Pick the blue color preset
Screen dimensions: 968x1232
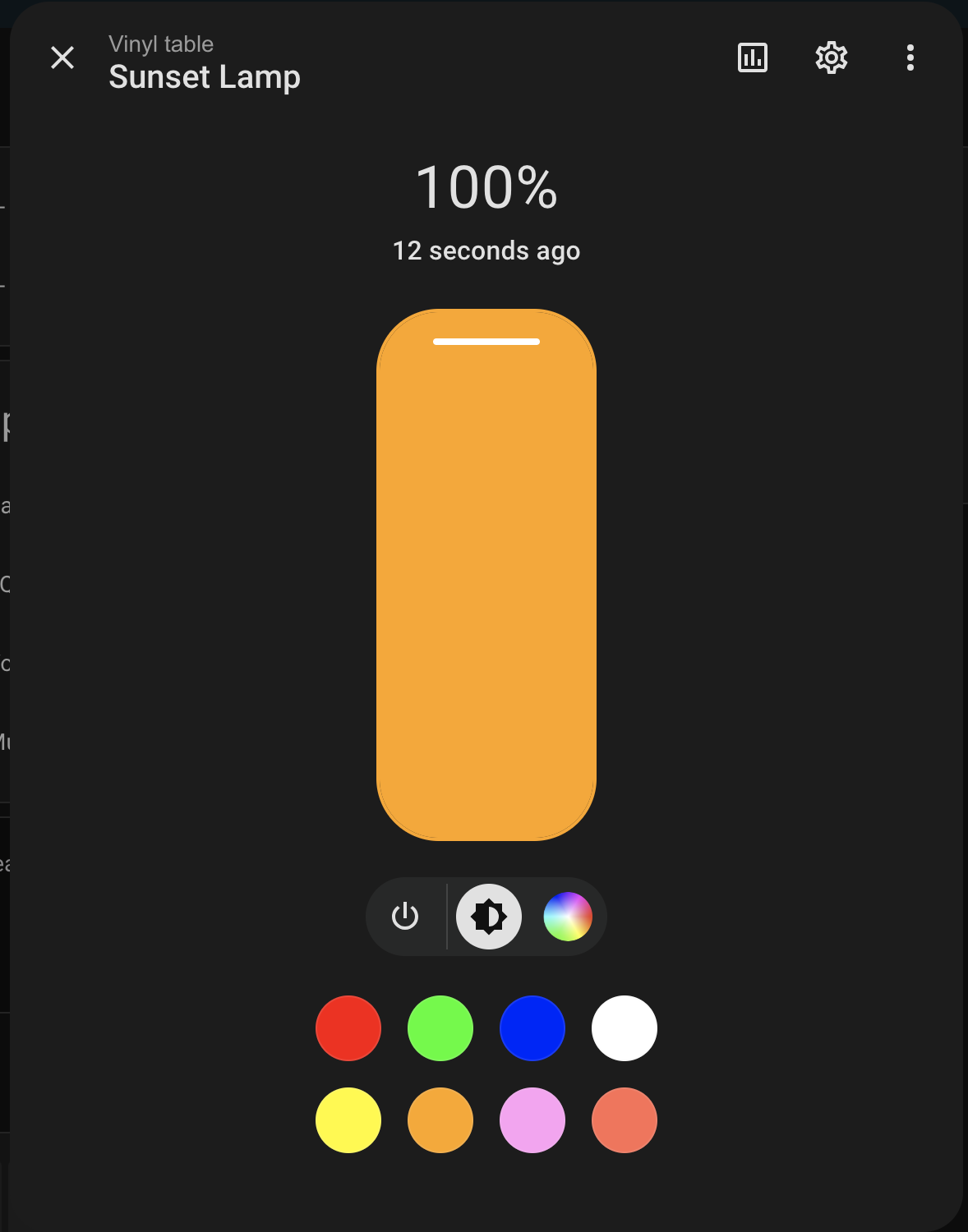pos(532,1028)
